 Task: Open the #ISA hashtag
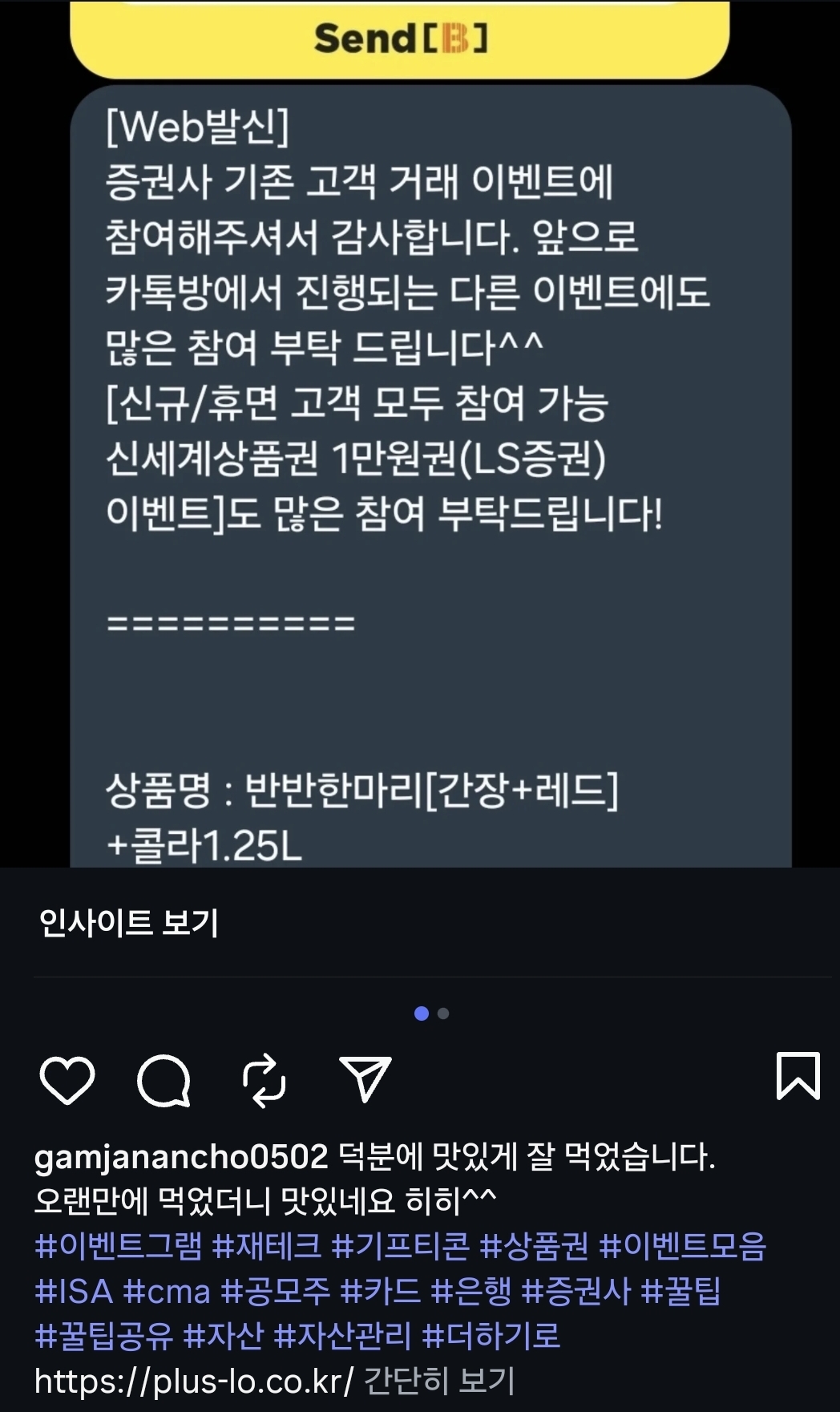click(x=74, y=1292)
